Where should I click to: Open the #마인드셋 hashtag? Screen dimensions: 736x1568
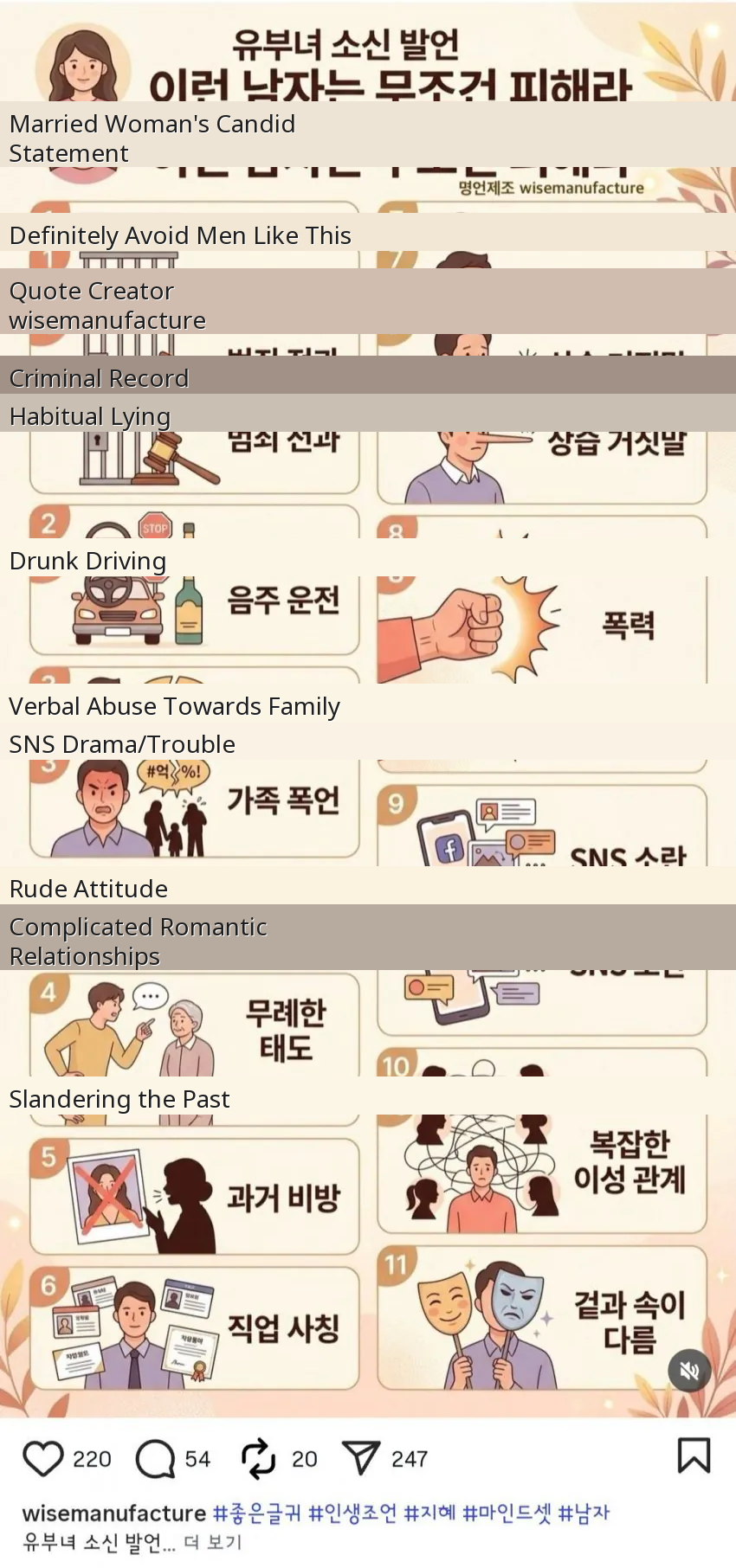507,1513
